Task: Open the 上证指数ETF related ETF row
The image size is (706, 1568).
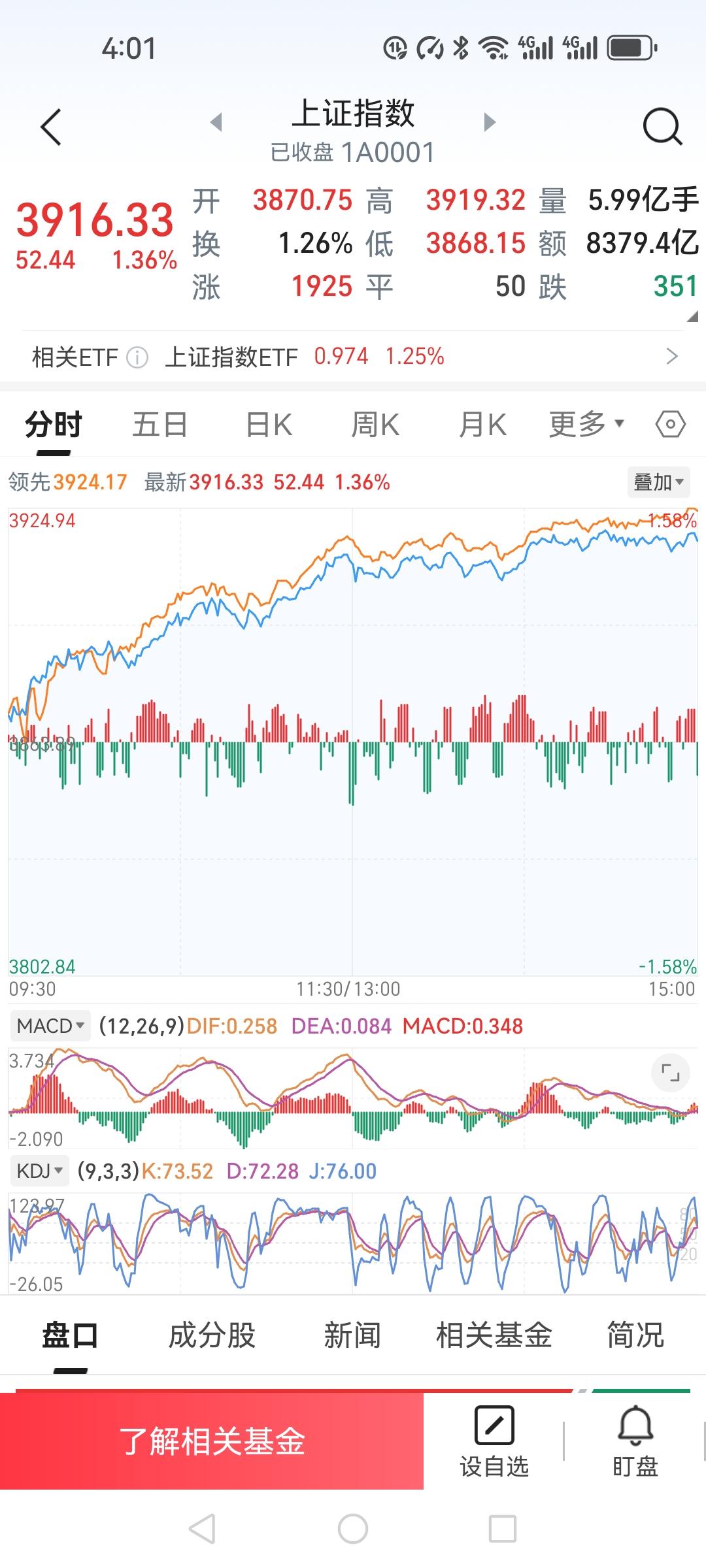Action: pyautogui.click(x=353, y=357)
